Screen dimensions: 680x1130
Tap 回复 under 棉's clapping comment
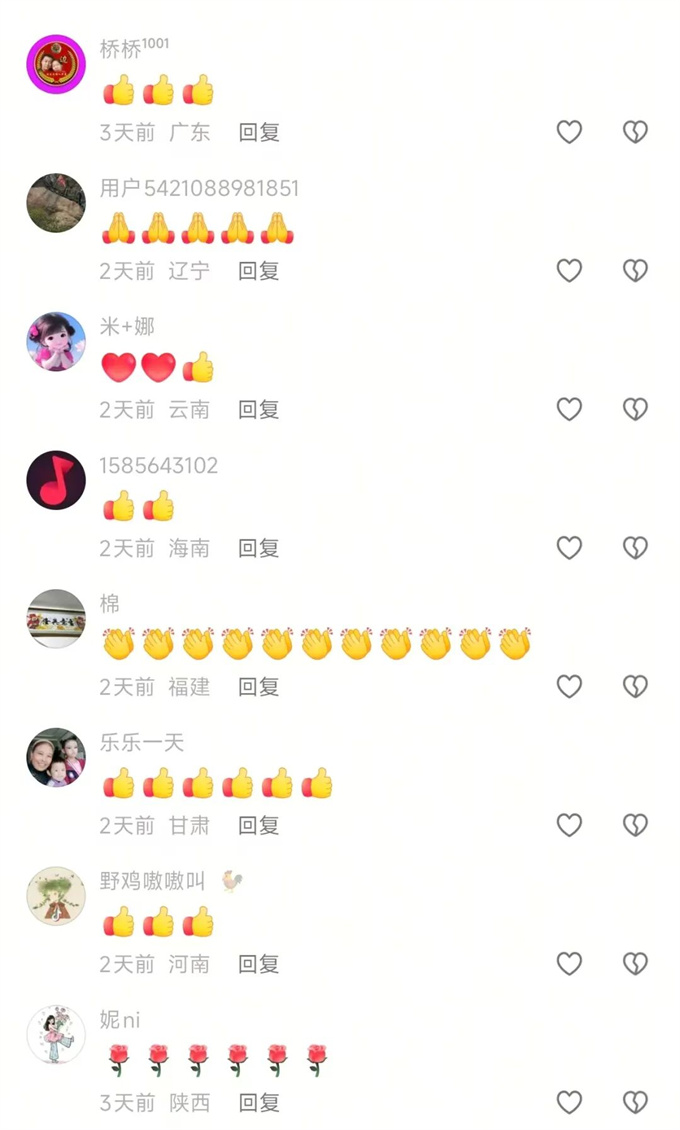259,687
